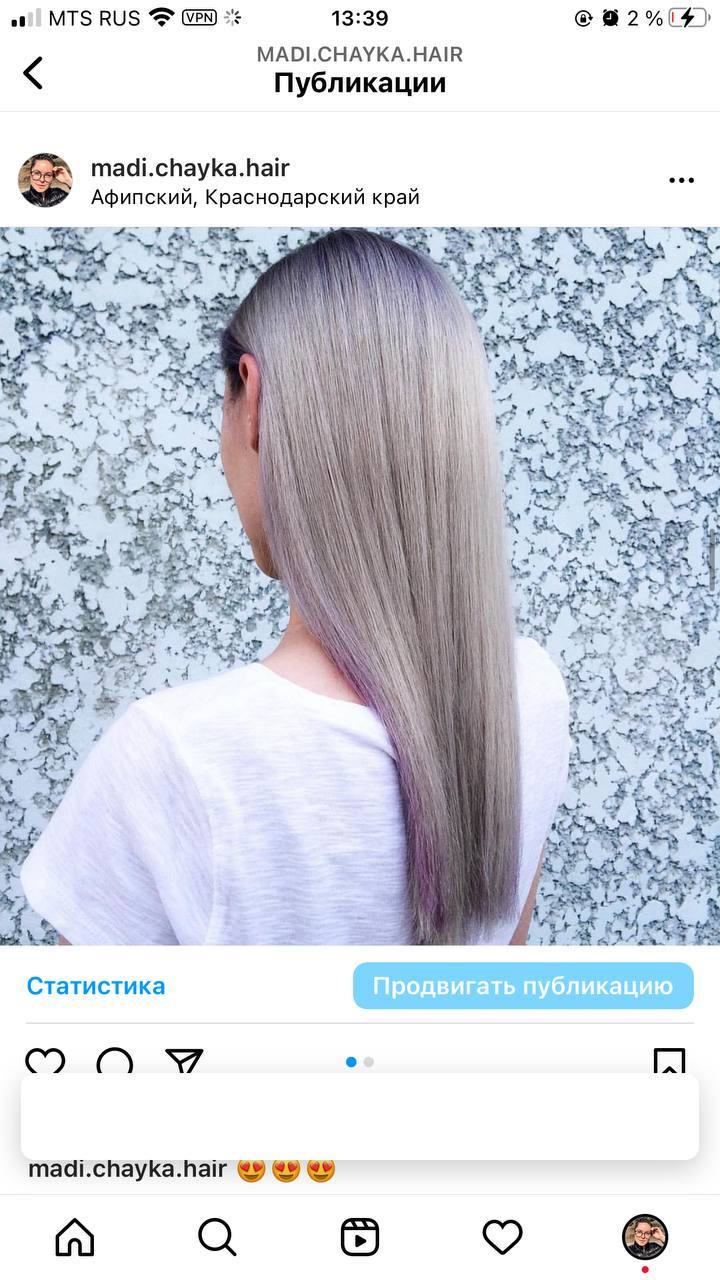Screen dimensions: 720x1280
Task: Go back from the Публикации screen
Action: (x=33, y=73)
